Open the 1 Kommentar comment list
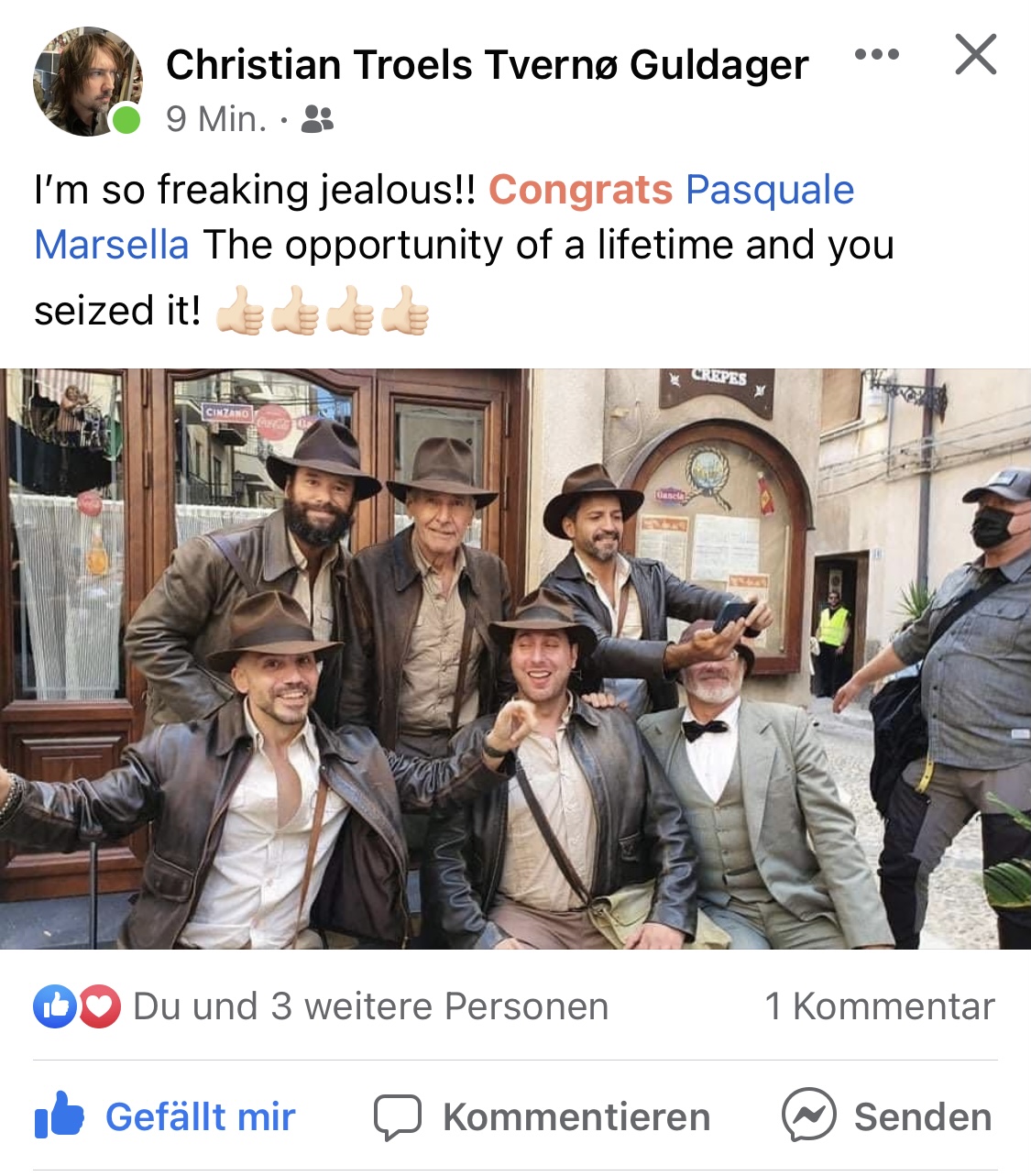 tap(879, 1006)
